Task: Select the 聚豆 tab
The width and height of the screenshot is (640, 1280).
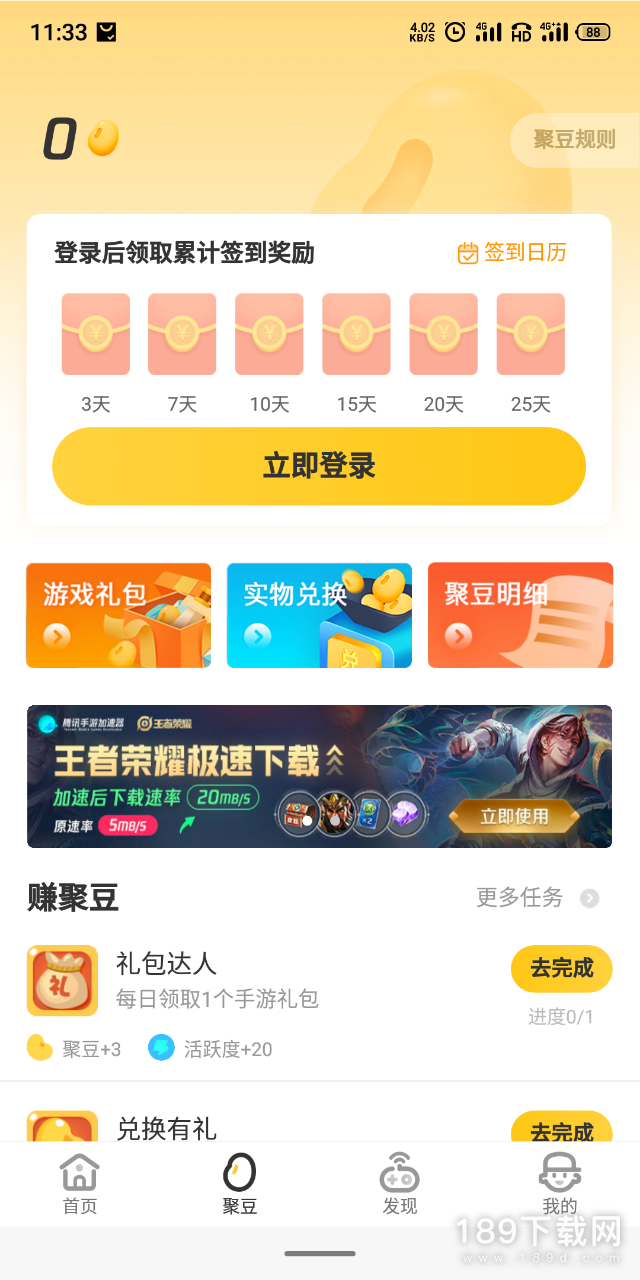Action: (x=240, y=1184)
